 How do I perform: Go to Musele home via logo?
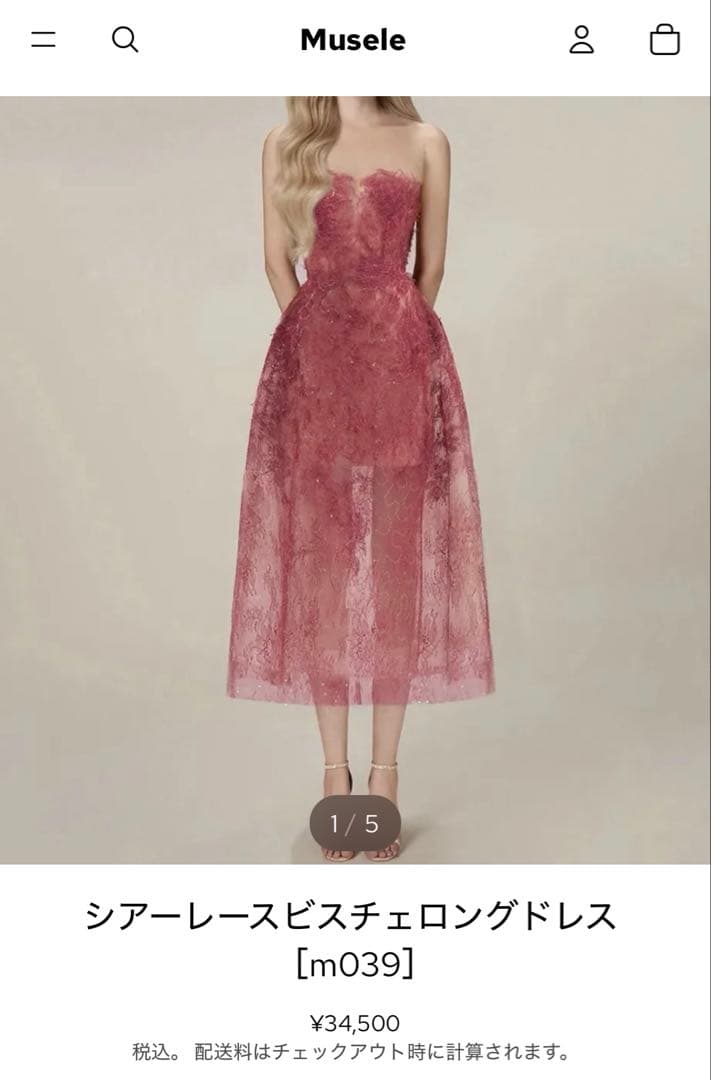[353, 41]
